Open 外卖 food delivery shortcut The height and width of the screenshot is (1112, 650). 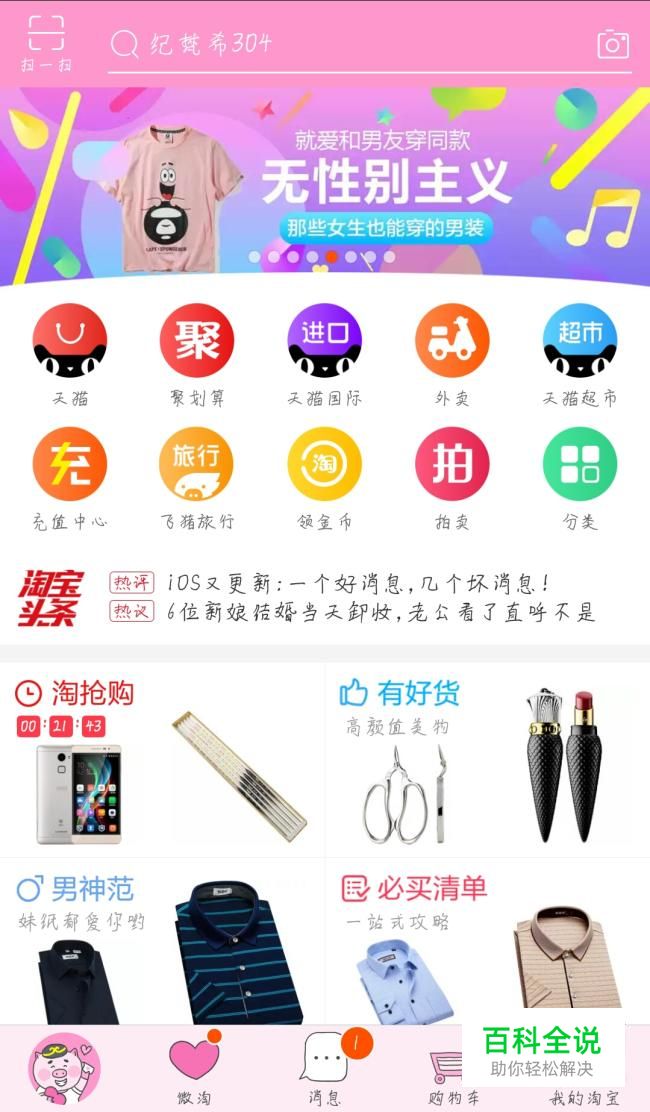[x=452, y=354]
